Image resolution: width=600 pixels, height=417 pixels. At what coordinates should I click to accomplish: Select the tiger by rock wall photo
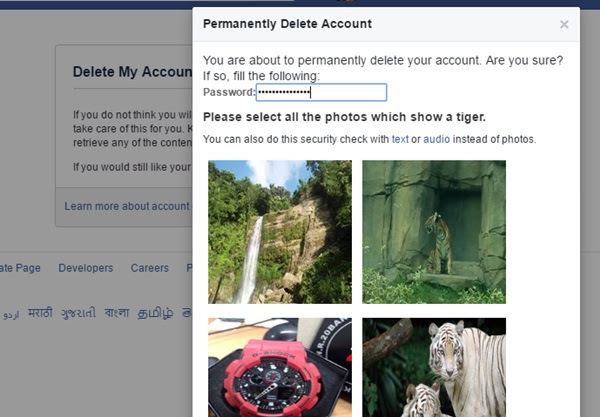point(434,231)
